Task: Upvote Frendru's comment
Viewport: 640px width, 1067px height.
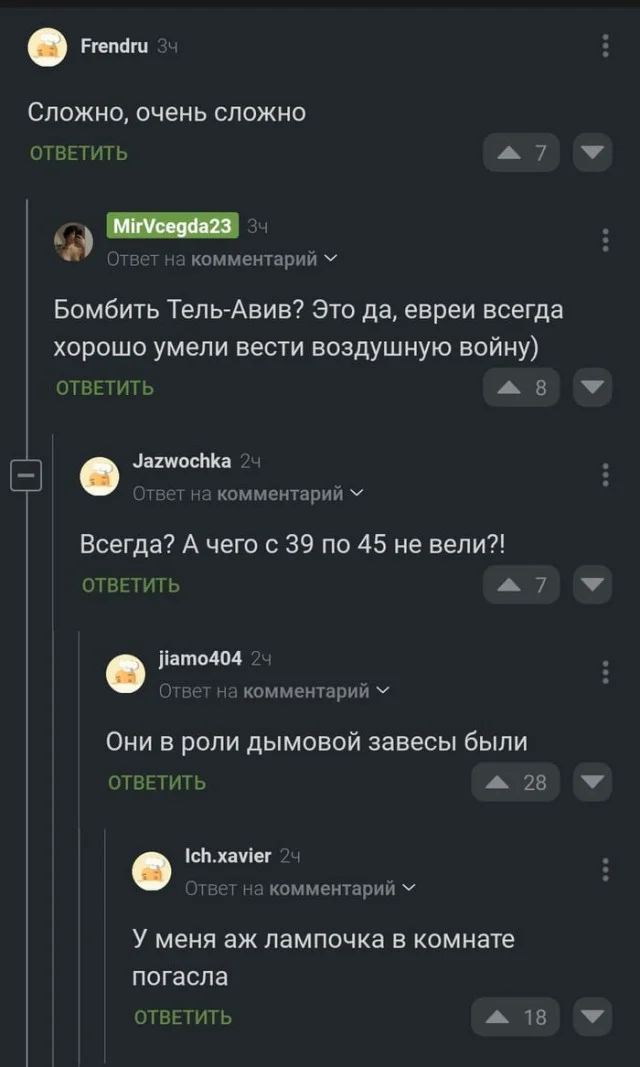Action: pos(521,153)
